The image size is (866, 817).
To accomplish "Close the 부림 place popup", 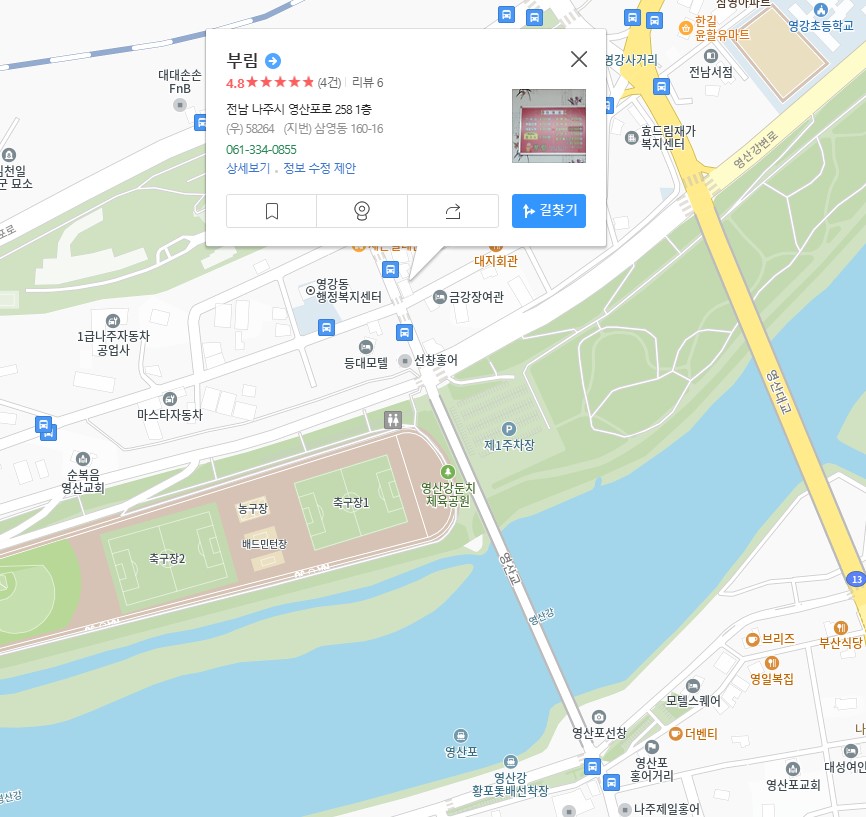I will click(x=578, y=59).
